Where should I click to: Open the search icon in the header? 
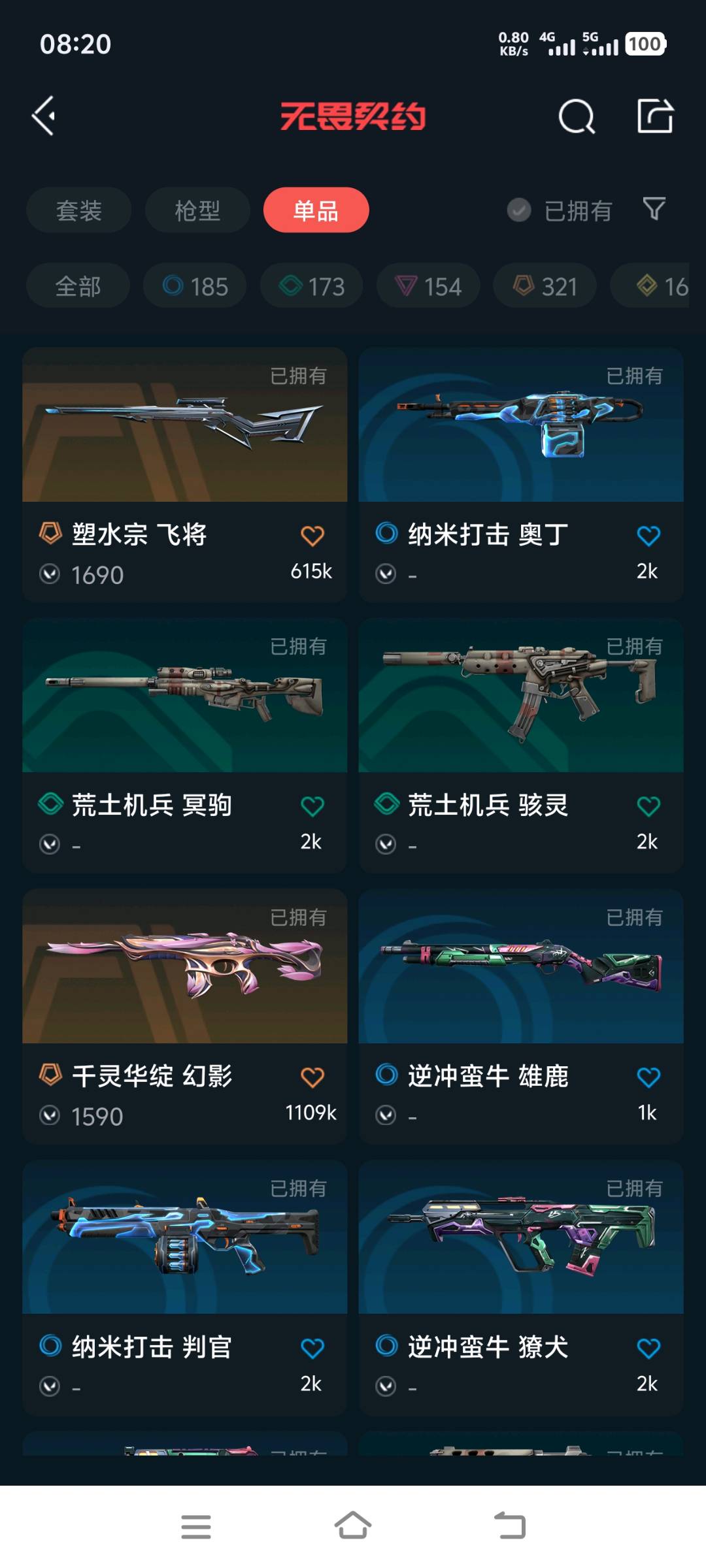click(577, 117)
